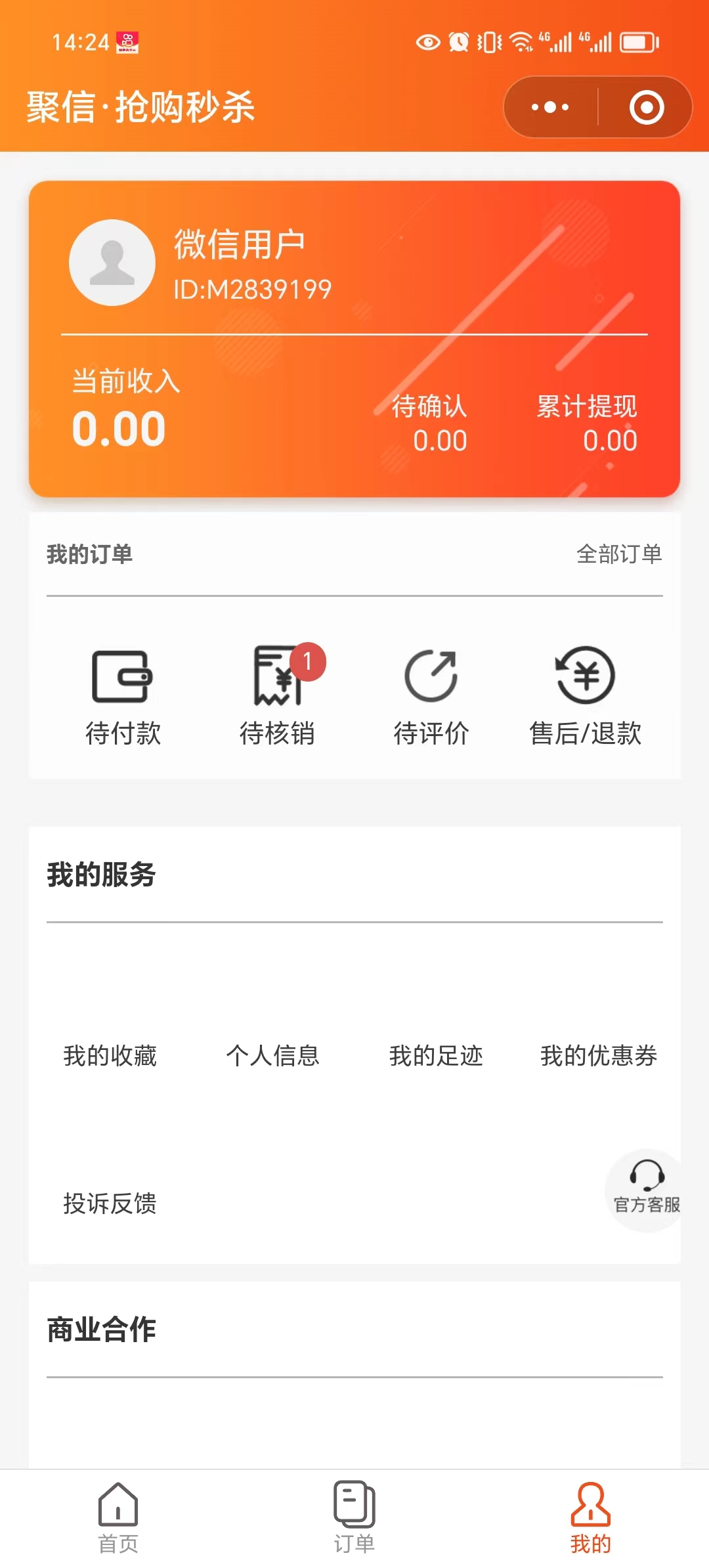This screenshot has width=709, height=1568.
Task: Select the 待核销 icon with red badge
Action: (x=276, y=680)
